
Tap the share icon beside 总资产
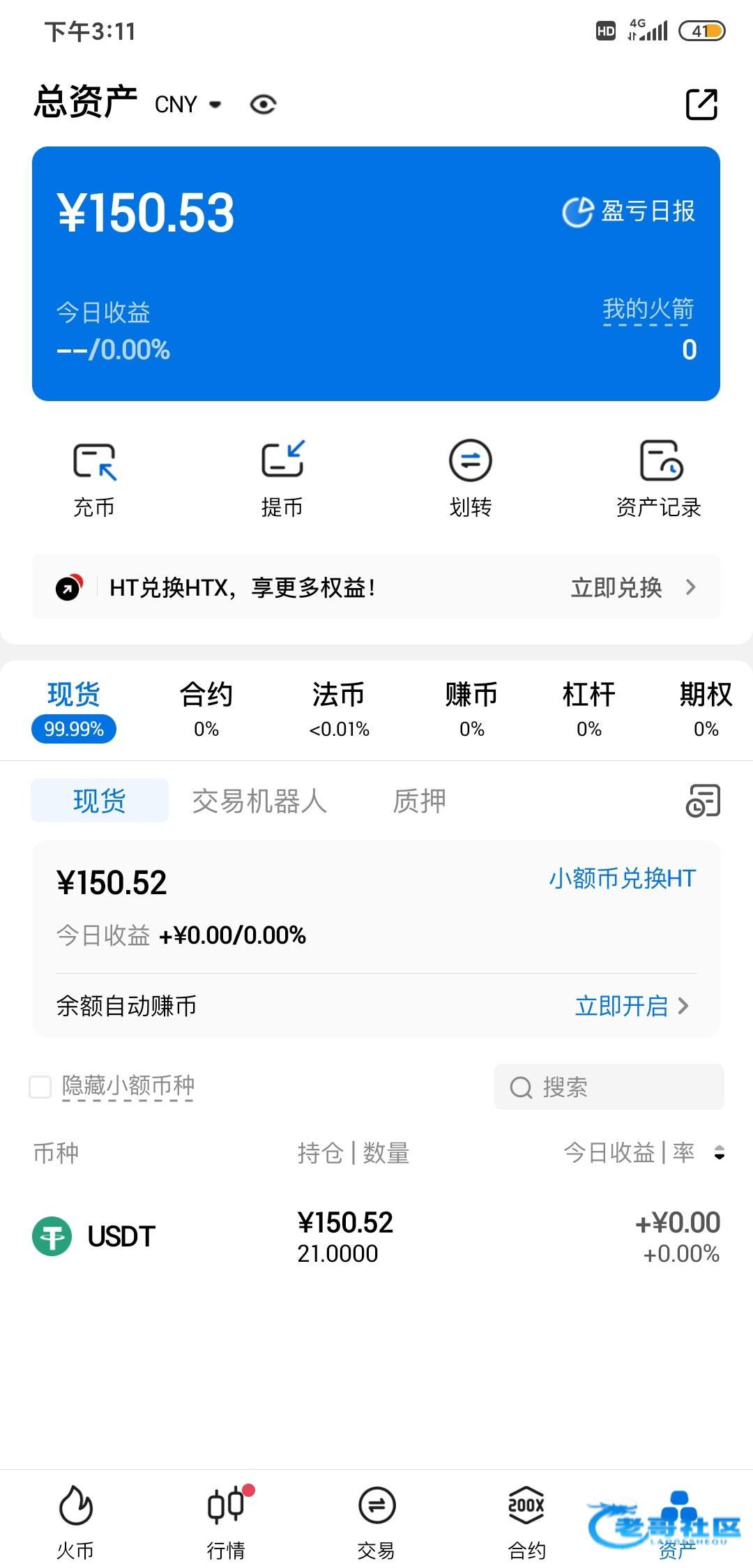click(701, 105)
